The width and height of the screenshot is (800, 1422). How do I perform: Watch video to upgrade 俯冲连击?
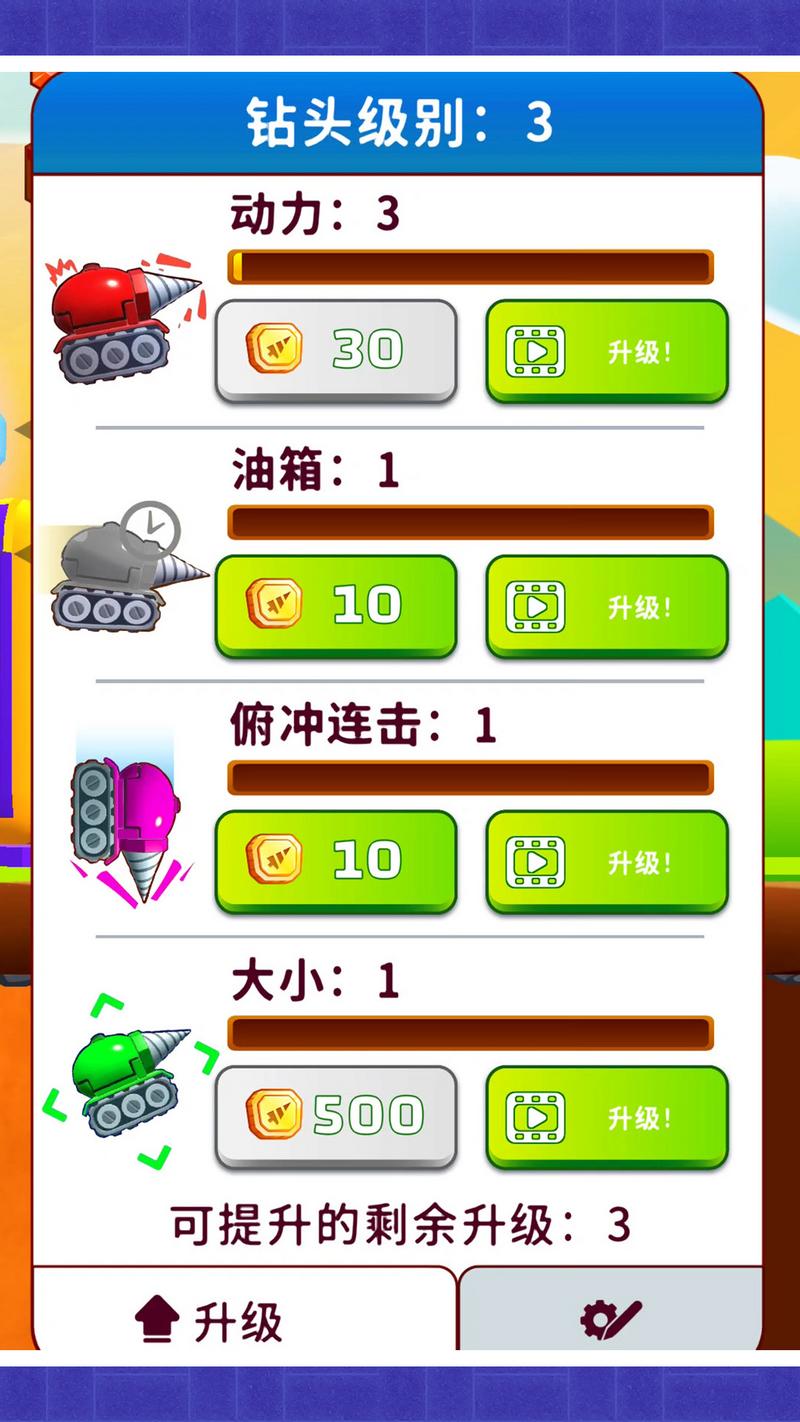[x=607, y=862]
